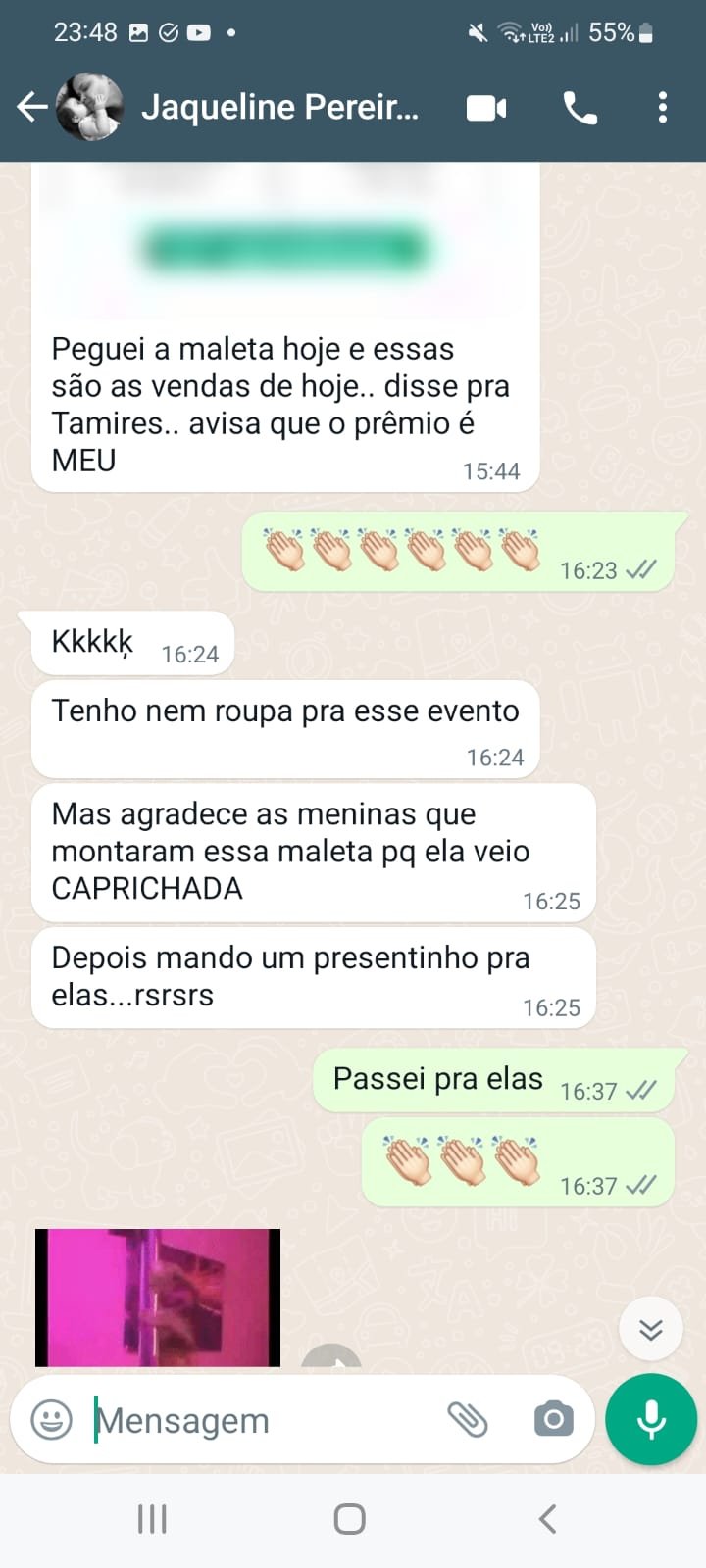This screenshot has height=1568, width=706.
Task: Open the three-dot overflow menu
Action: [x=663, y=107]
